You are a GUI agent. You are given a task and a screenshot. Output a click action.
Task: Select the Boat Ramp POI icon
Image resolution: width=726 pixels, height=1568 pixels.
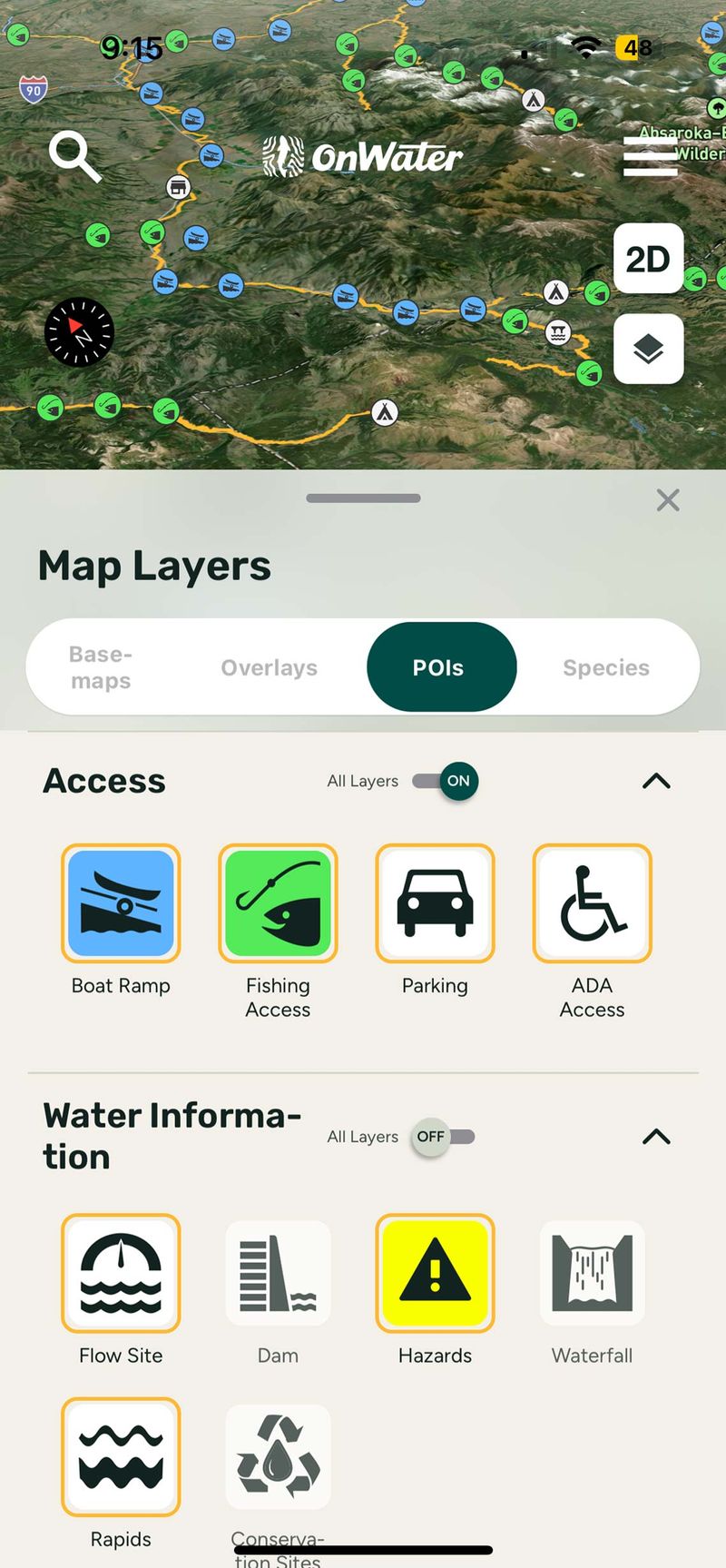tap(121, 902)
